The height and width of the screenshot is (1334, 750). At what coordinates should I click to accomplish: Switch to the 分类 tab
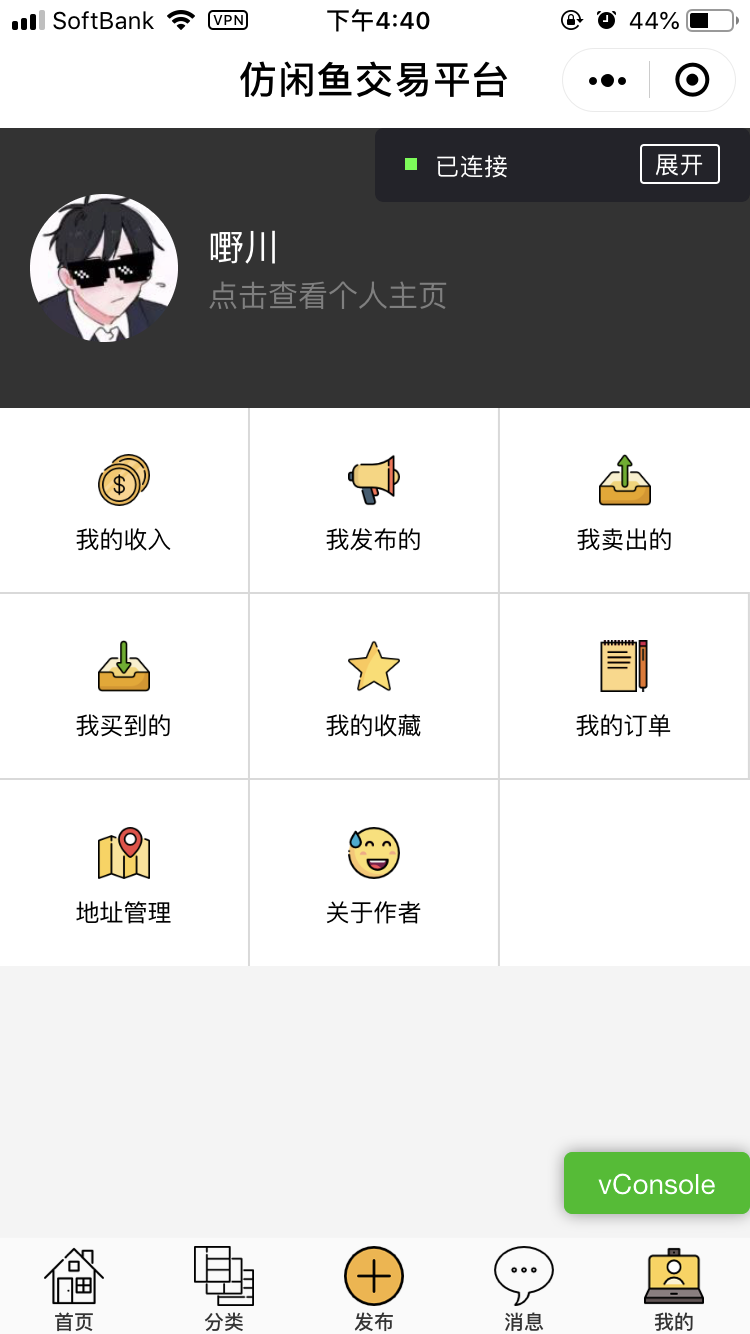click(x=224, y=1288)
